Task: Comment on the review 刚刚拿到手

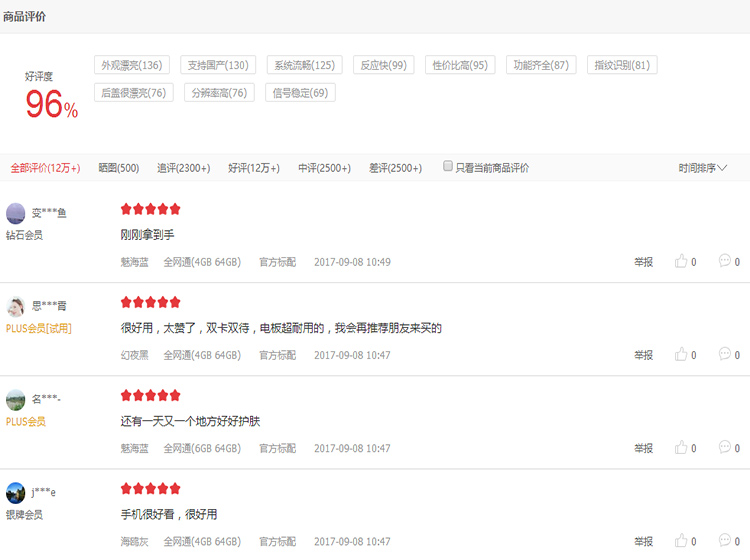Action: click(725, 261)
